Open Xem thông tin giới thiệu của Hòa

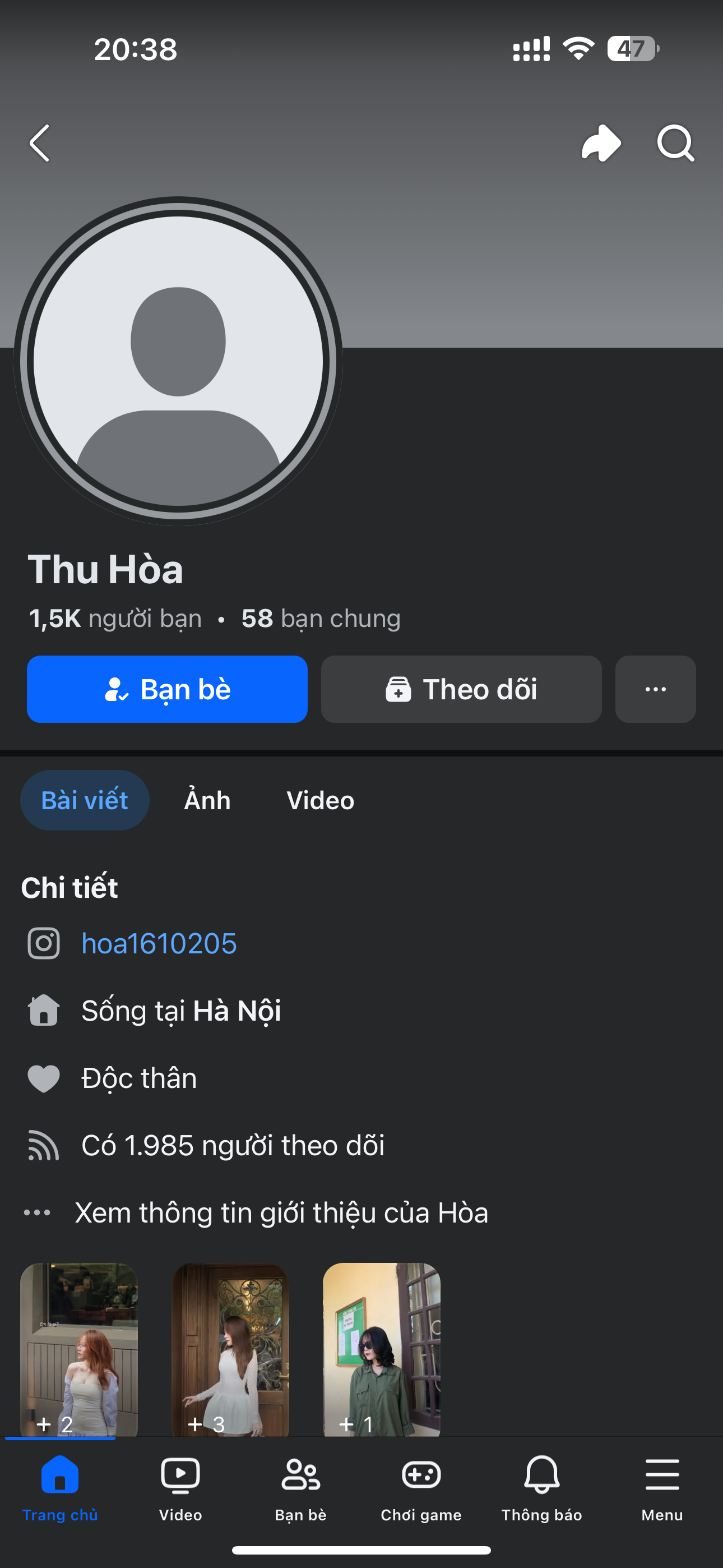(281, 1212)
